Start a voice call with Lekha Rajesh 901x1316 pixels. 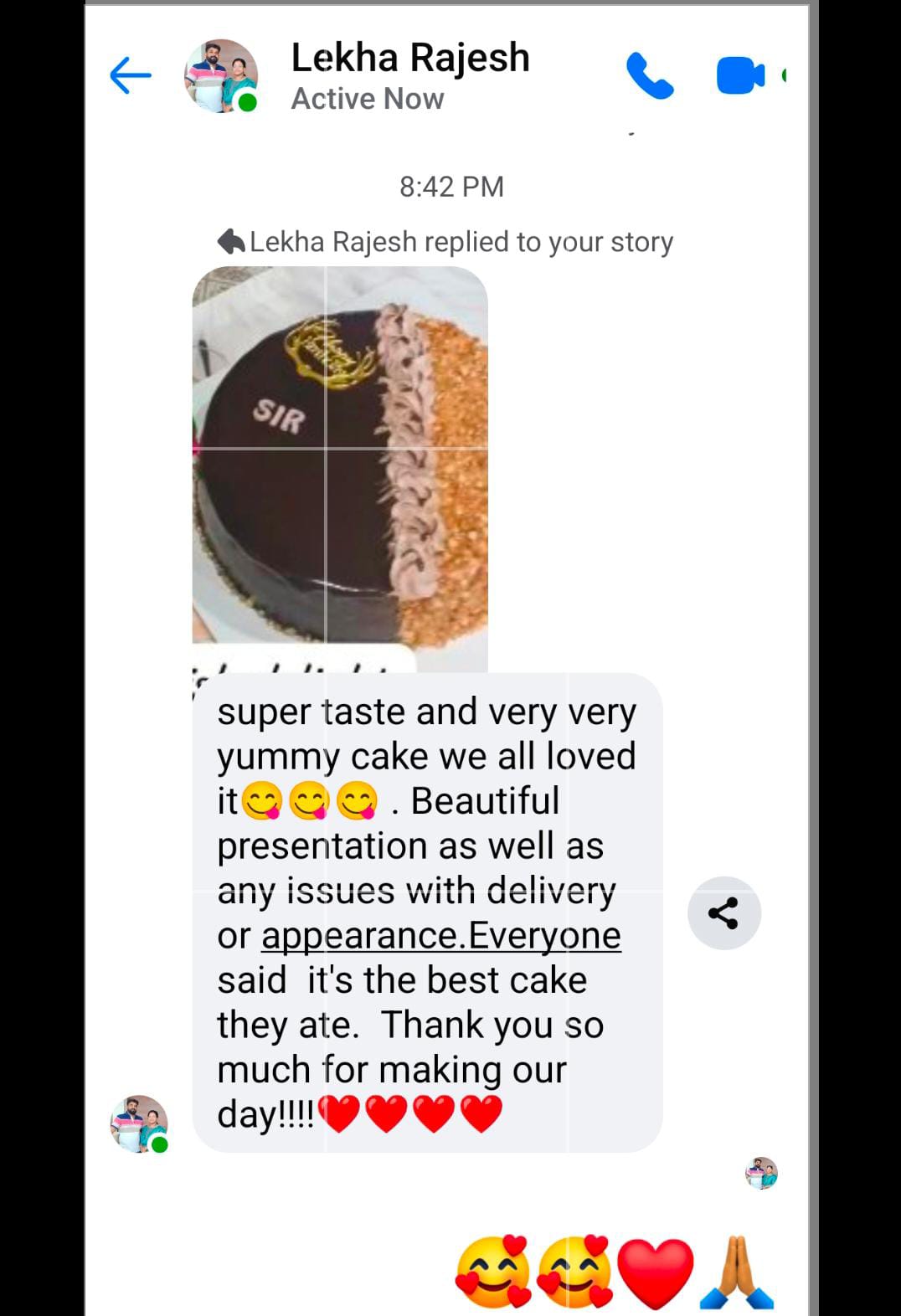pyautogui.click(x=650, y=76)
